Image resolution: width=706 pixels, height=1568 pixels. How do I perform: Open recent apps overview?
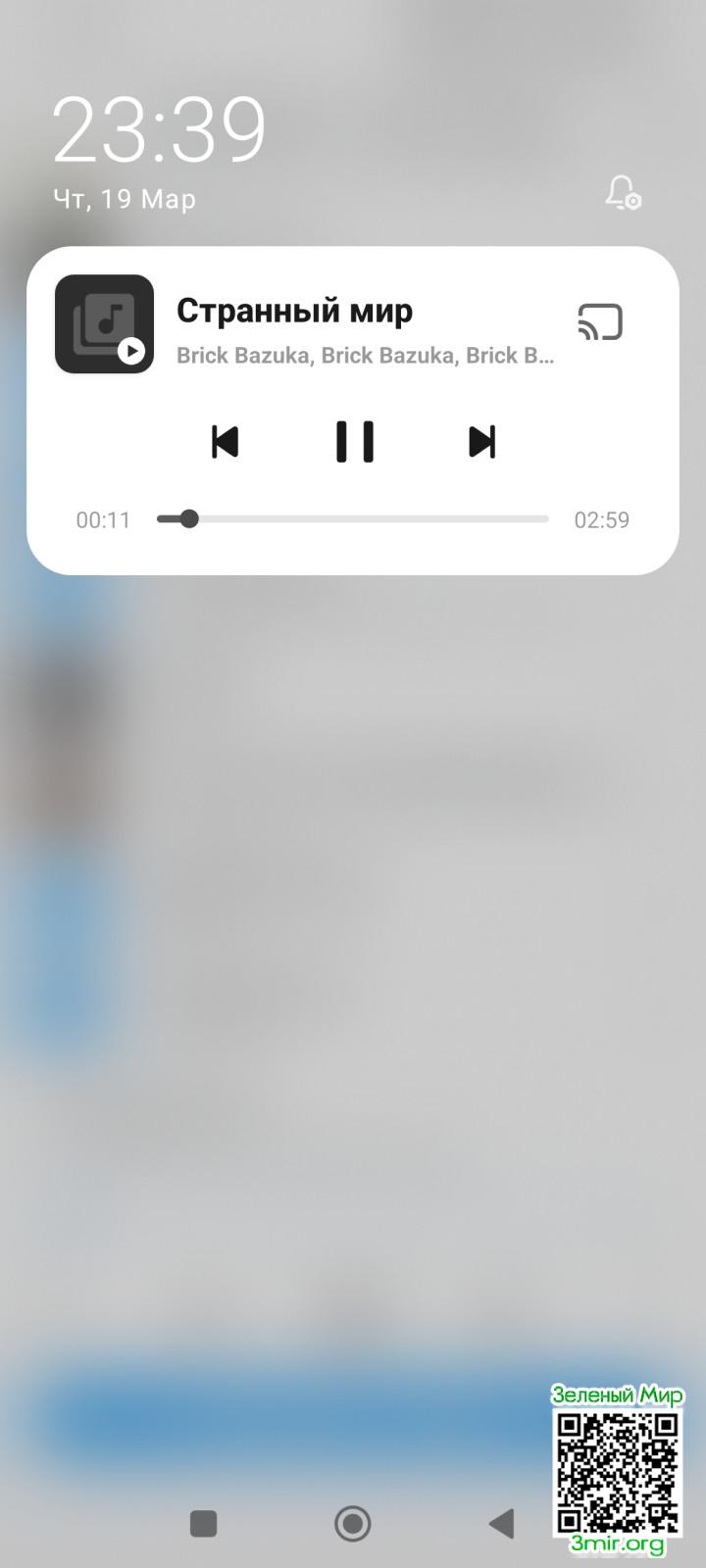coord(203,1523)
